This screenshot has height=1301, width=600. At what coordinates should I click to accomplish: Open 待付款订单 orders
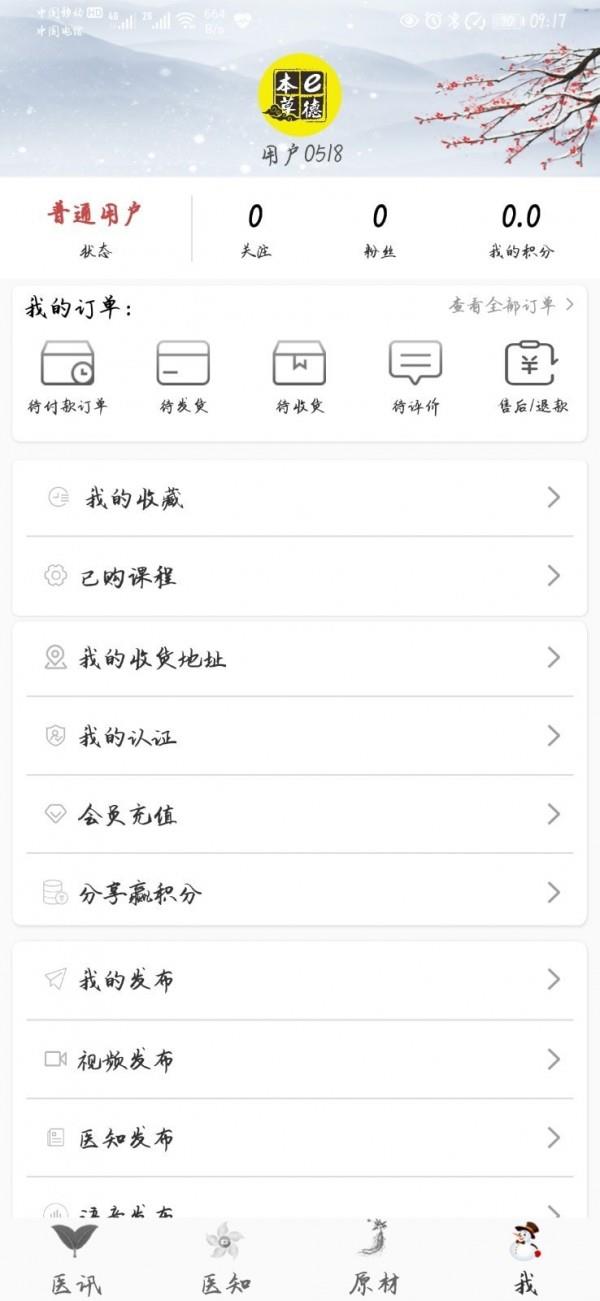68,377
